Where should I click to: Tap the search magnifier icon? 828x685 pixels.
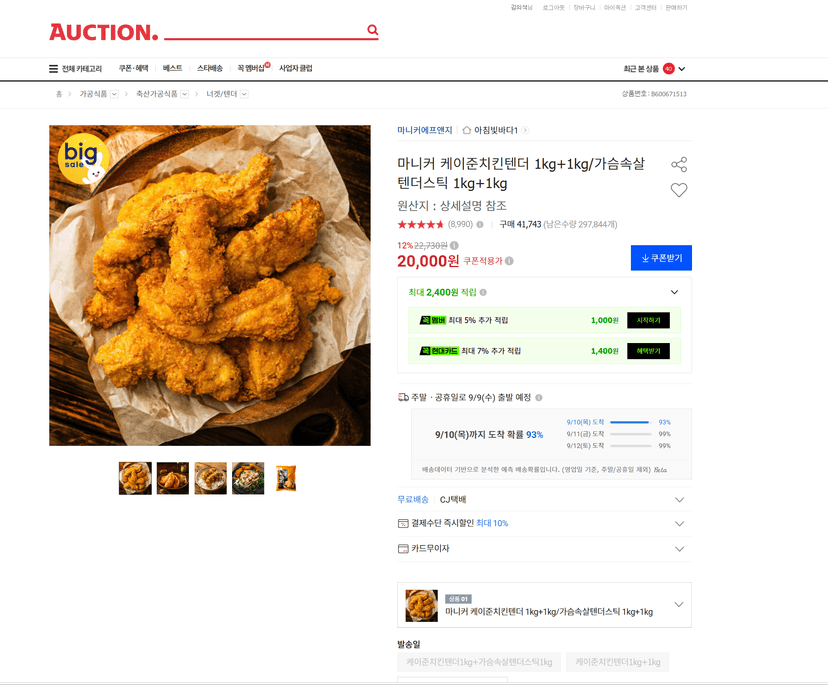tap(372, 30)
